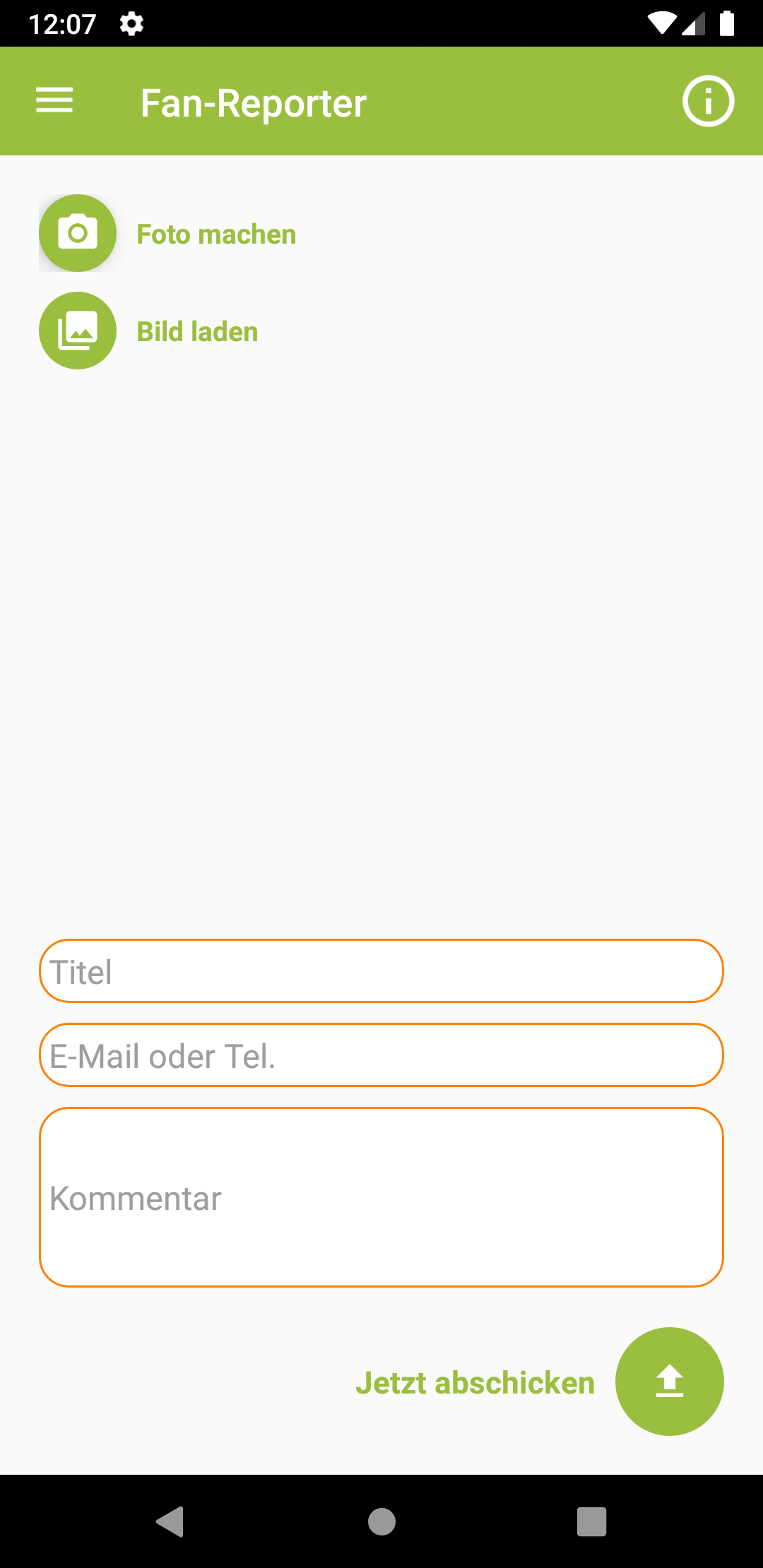Tap the Foto machen camera button
Image resolution: width=763 pixels, height=1568 pixels.
[78, 233]
